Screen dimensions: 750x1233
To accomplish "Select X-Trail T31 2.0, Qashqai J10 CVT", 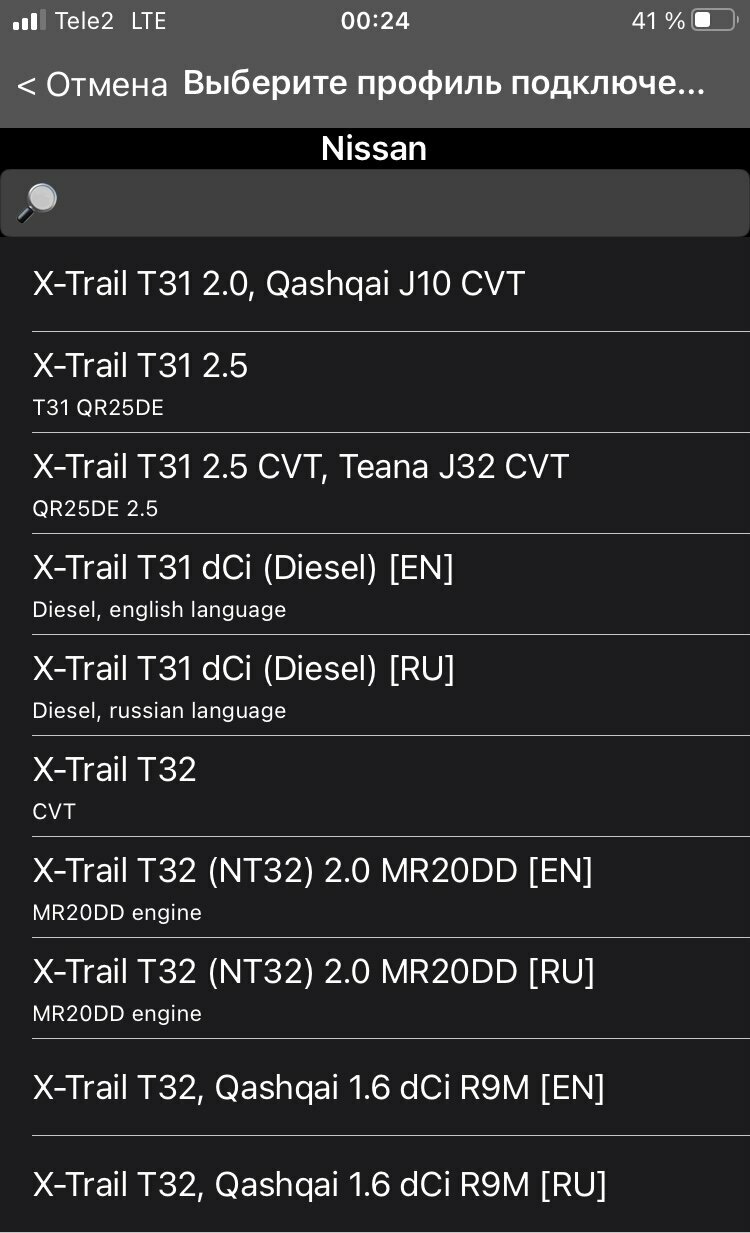I will point(375,284).
